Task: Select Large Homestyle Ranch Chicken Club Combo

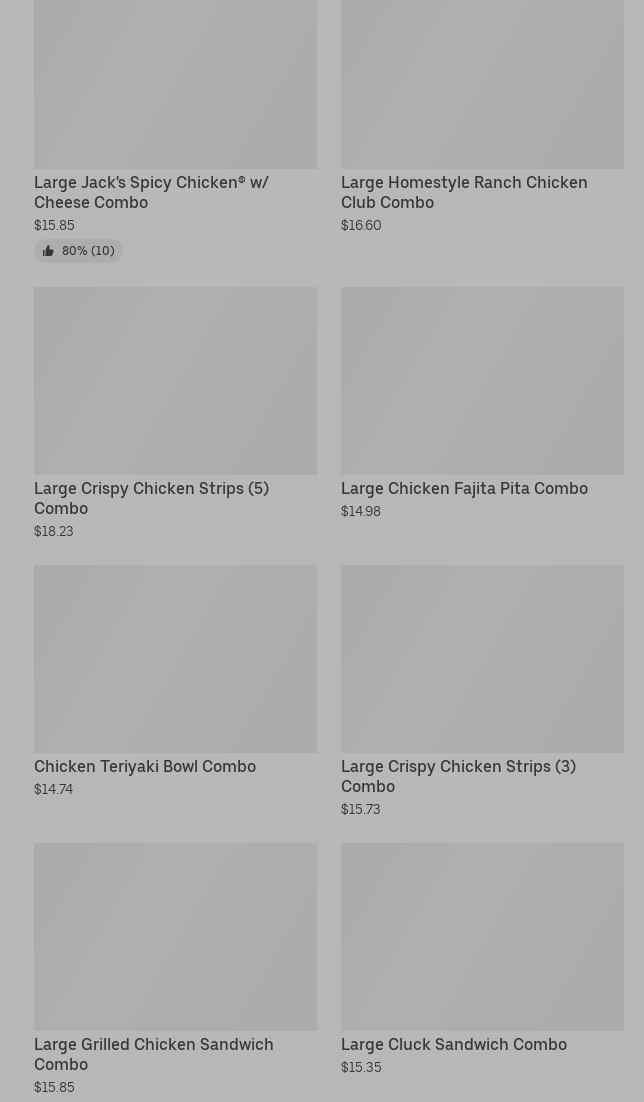Action: 482,100
